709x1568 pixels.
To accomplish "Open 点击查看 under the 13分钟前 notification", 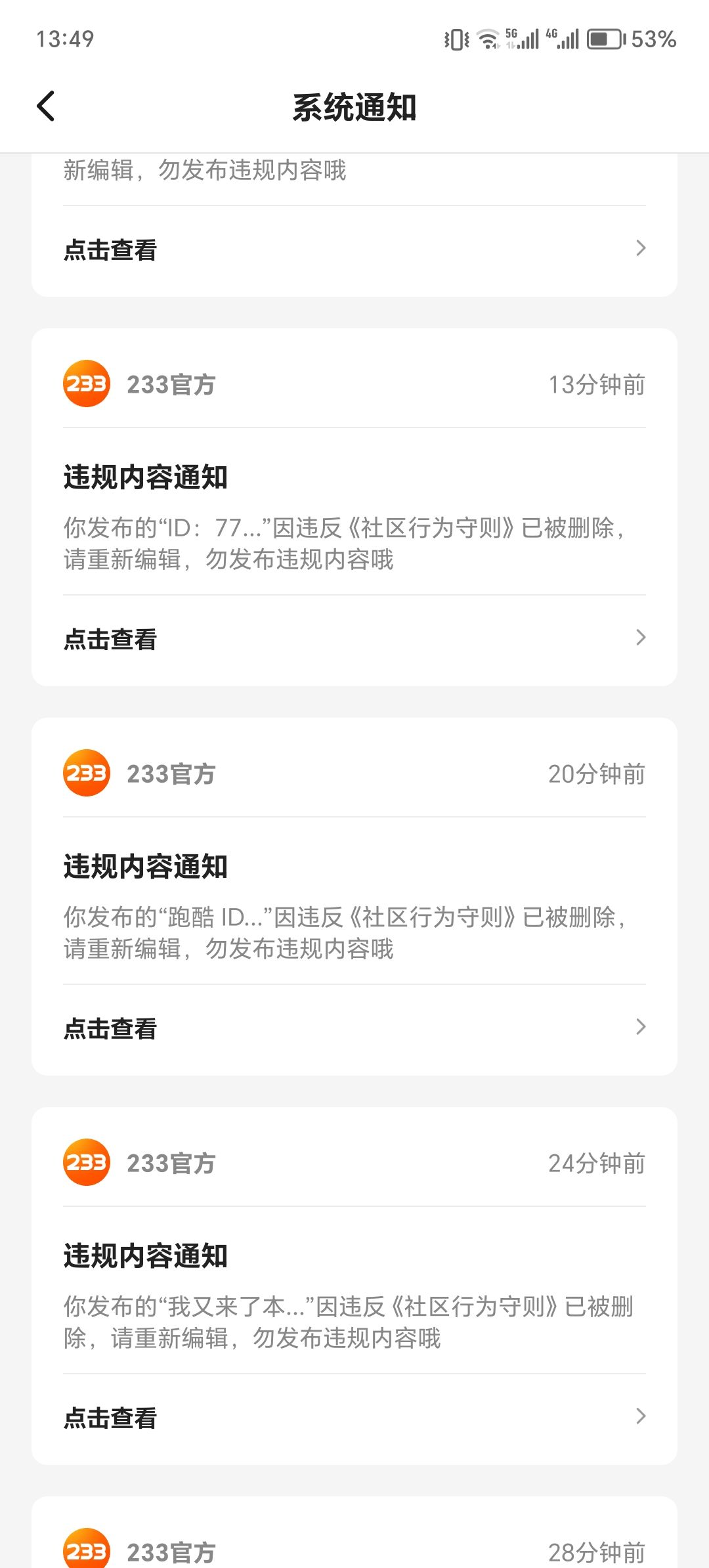I will click(354, 639).
